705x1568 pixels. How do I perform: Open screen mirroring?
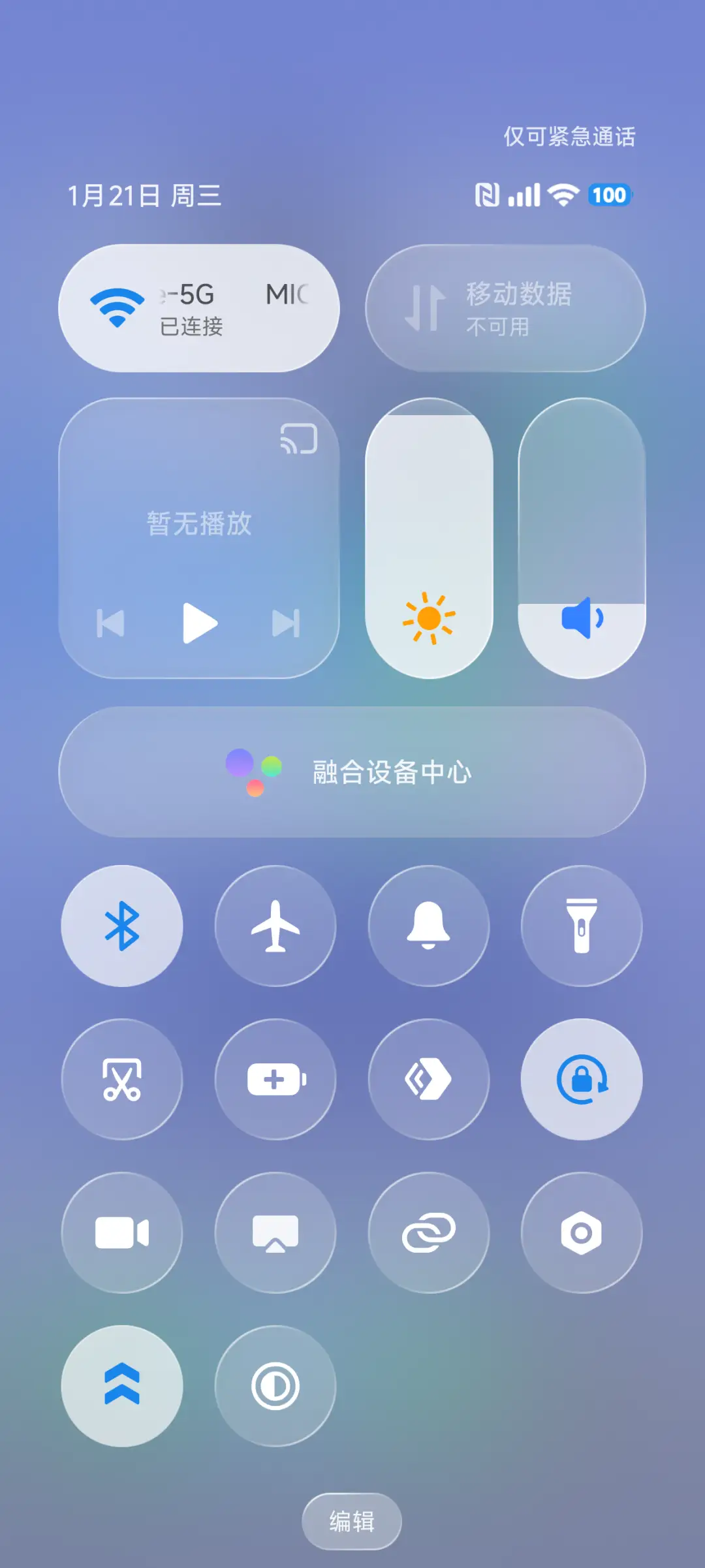tap(275, 1232)
